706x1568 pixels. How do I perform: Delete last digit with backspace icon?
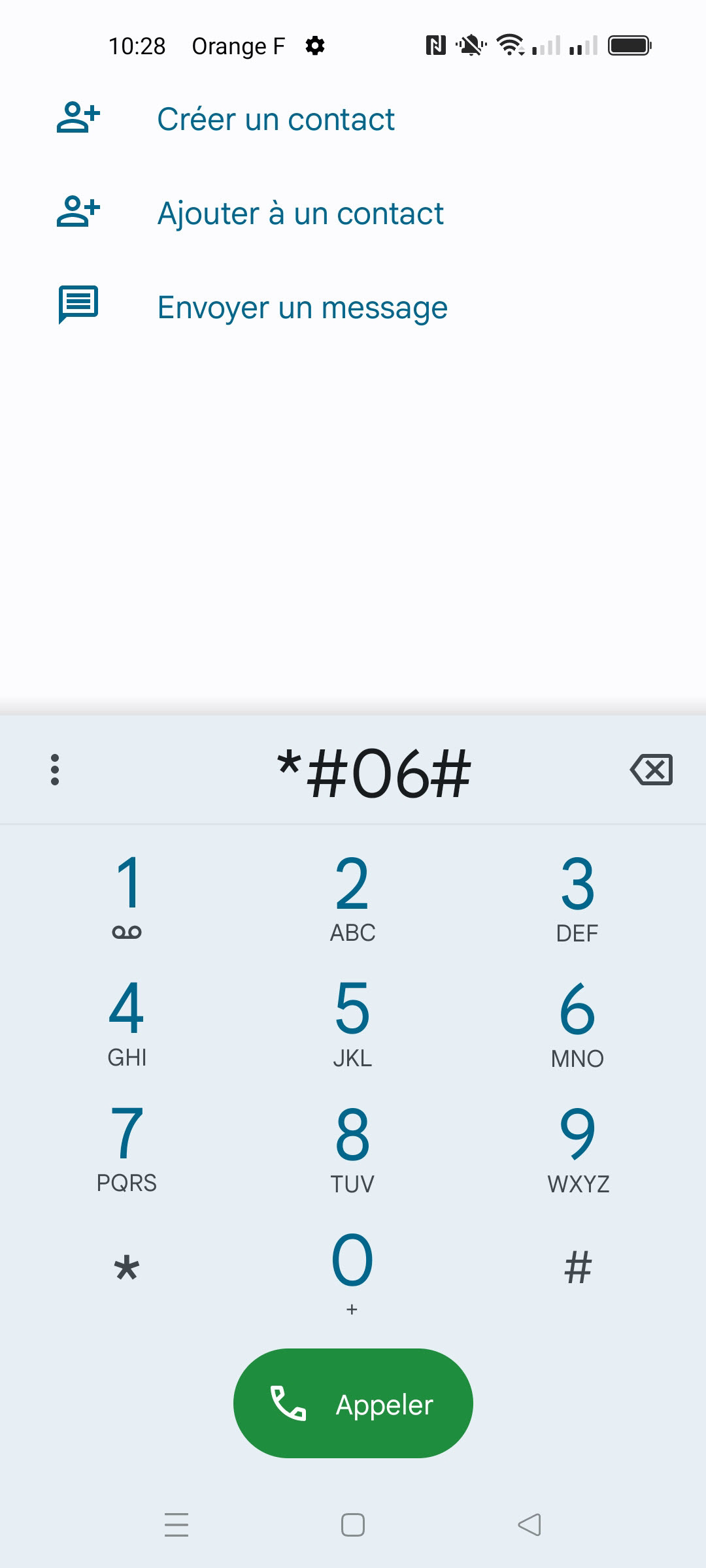click(x=651, y=770)
